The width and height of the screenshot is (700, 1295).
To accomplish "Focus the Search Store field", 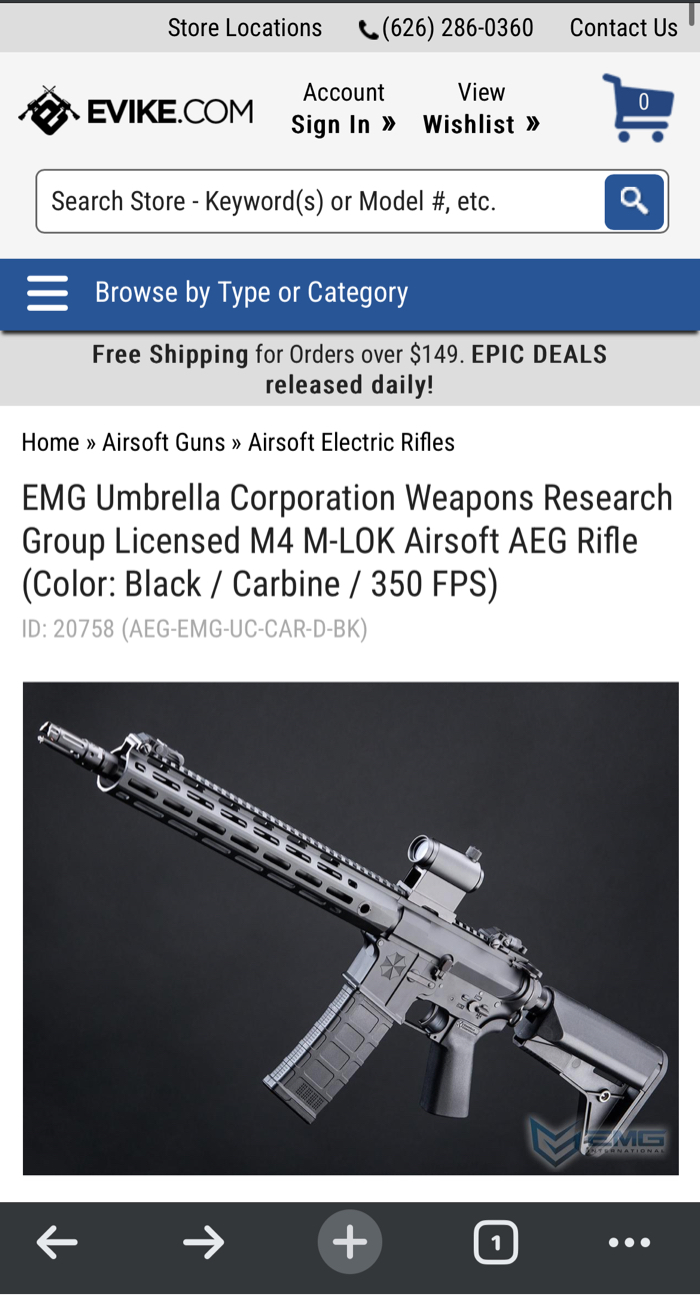I will [x=320, y=202].
